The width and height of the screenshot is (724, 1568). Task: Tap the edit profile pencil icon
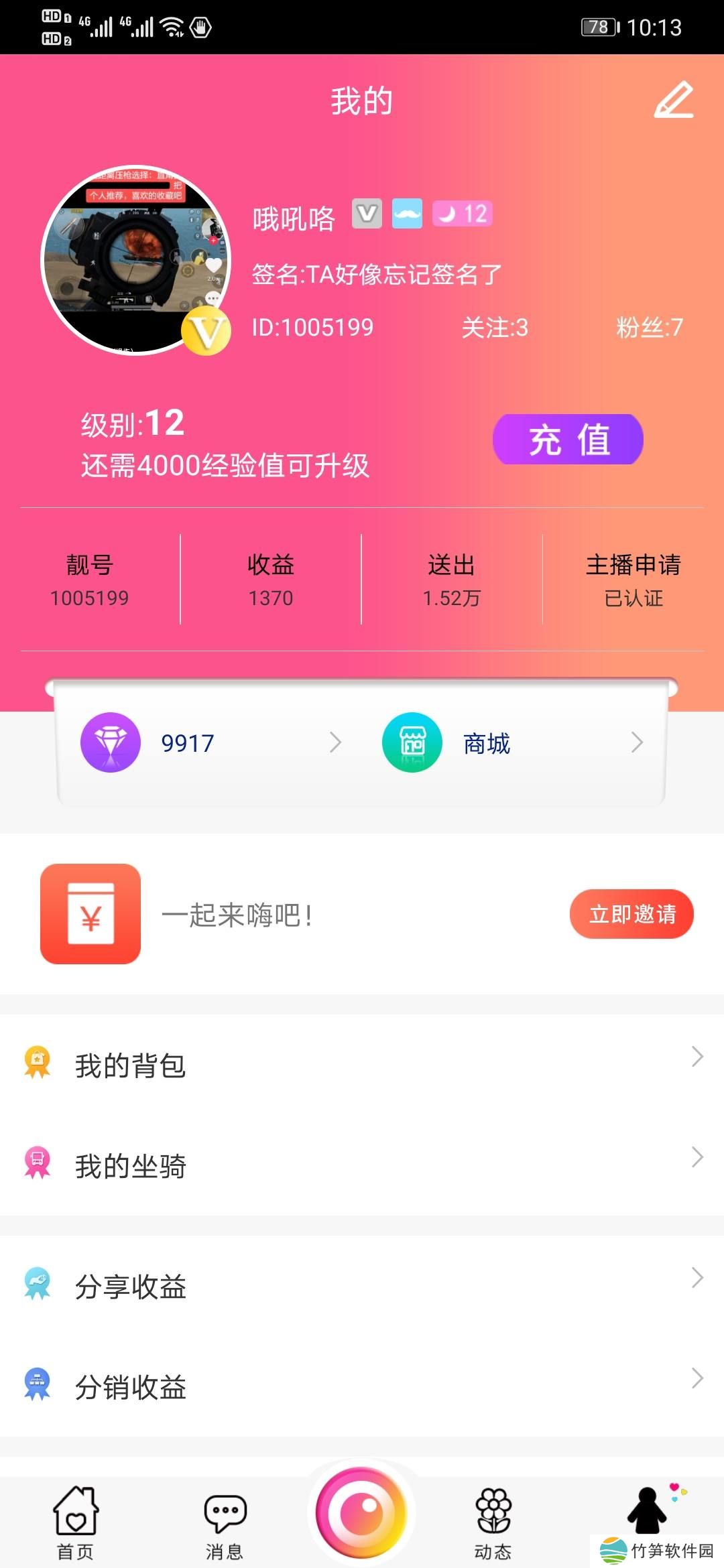coord(674,101)
